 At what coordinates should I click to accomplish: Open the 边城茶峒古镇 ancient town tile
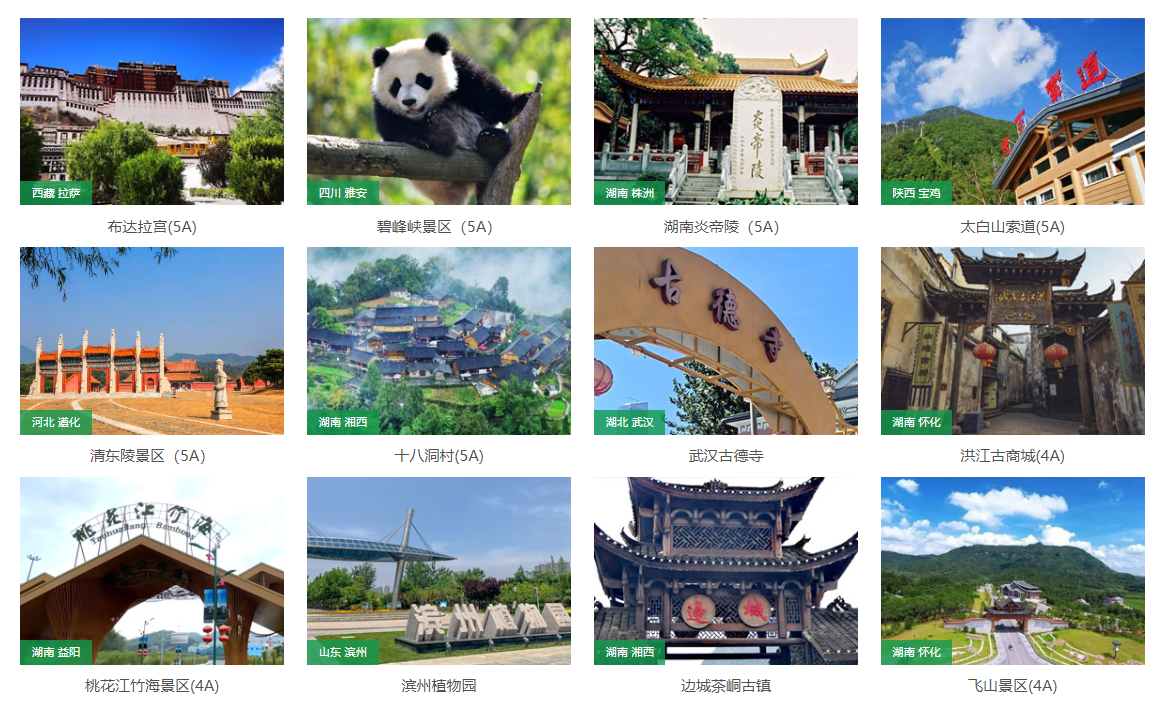(x=725, y=571)
